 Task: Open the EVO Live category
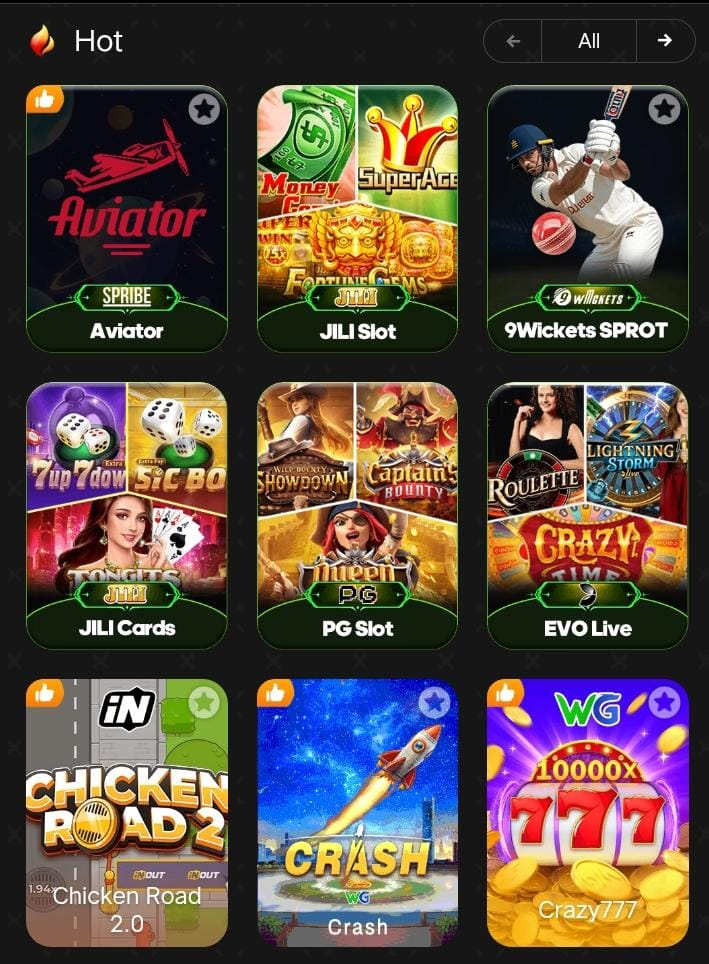coord(587,516)
